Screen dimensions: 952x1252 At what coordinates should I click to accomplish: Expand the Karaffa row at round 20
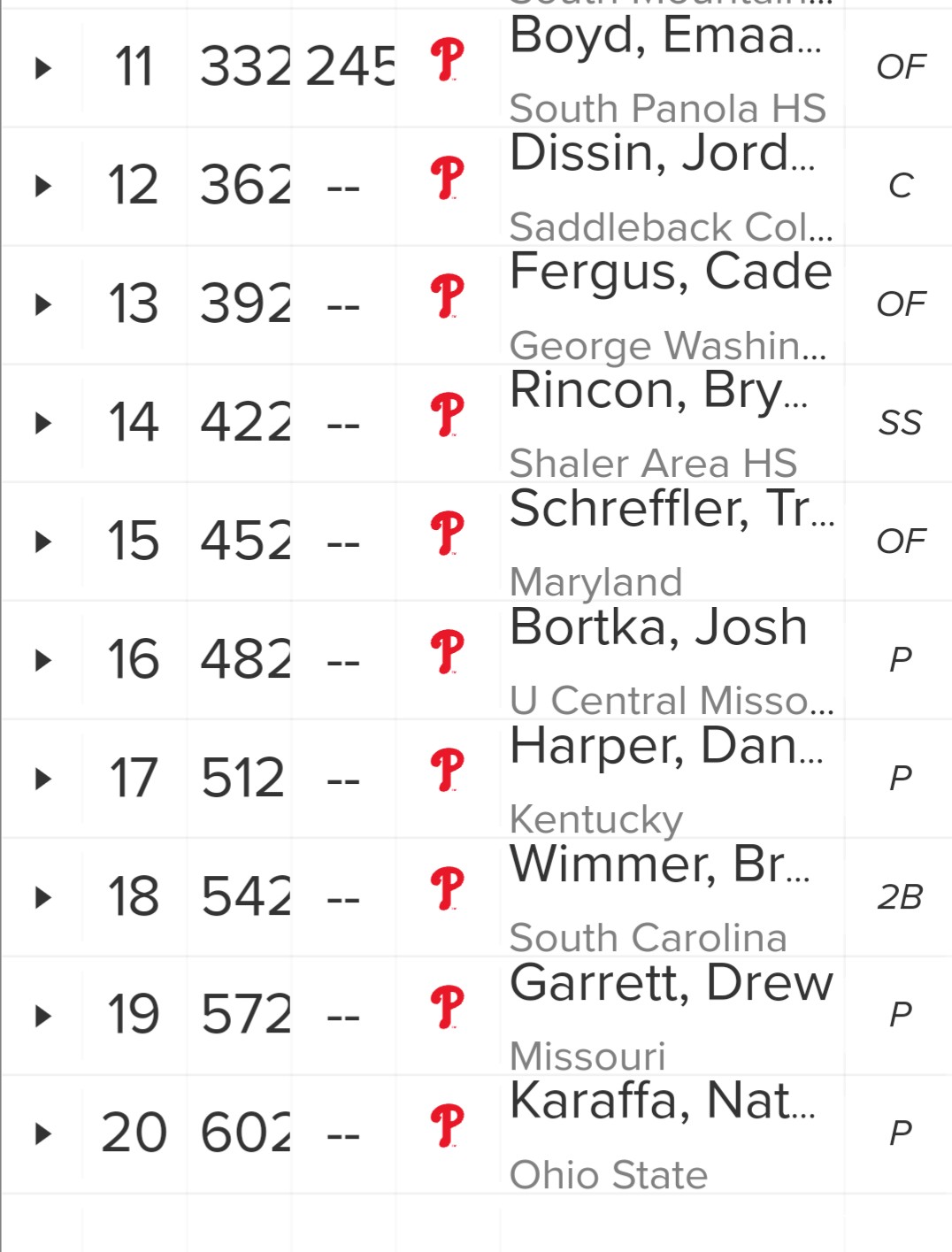click(42, 1134)
